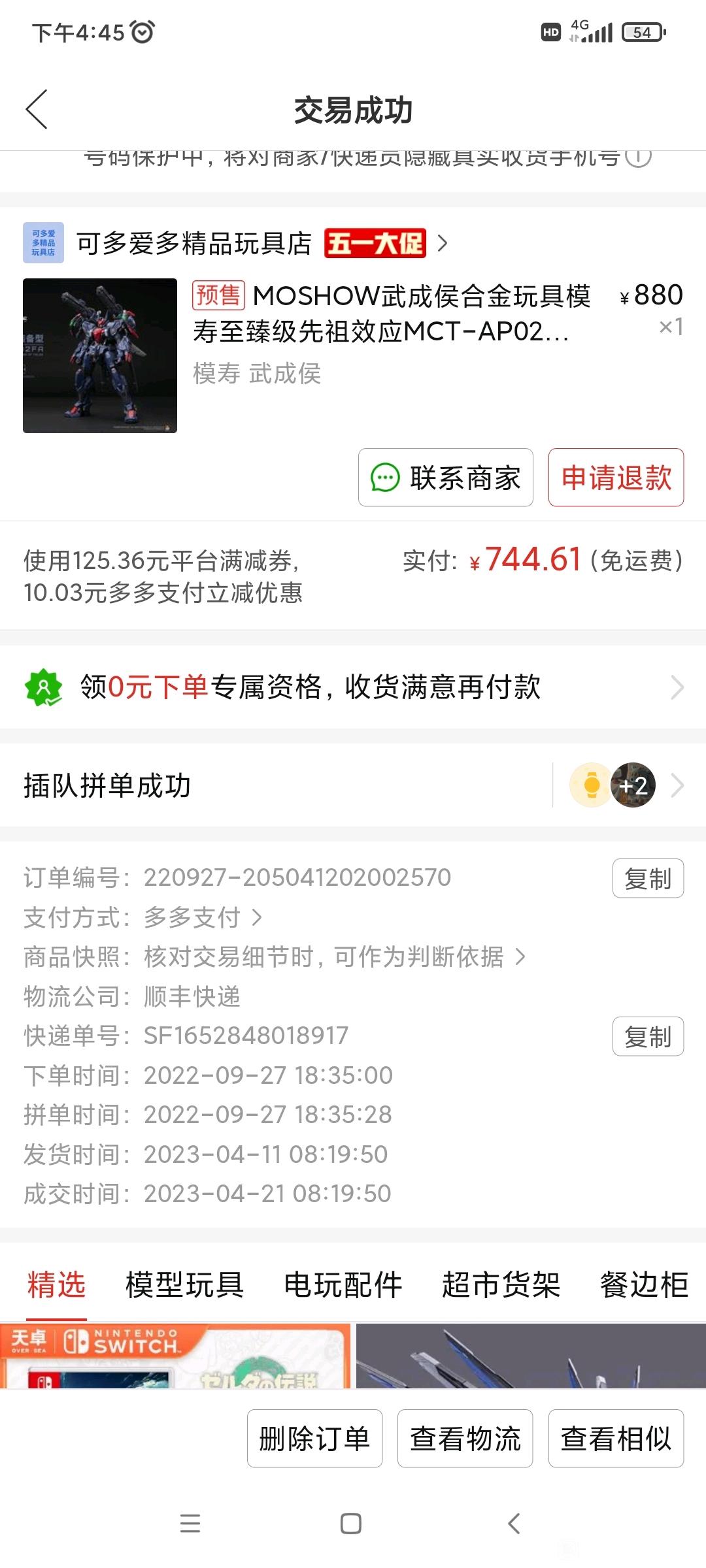
Task: Open the 插队拼单成功 group details
Action: click(x=353, y=785)
